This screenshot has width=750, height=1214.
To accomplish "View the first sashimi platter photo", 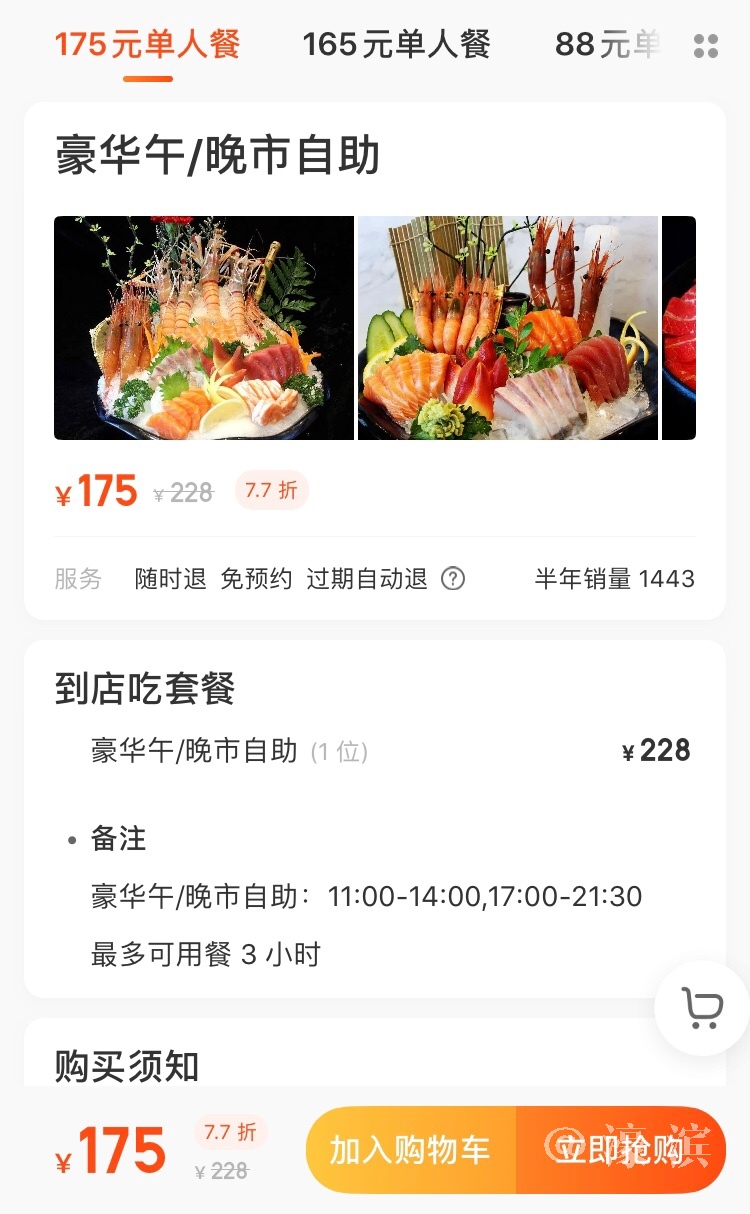I will [x=204, y=328].
